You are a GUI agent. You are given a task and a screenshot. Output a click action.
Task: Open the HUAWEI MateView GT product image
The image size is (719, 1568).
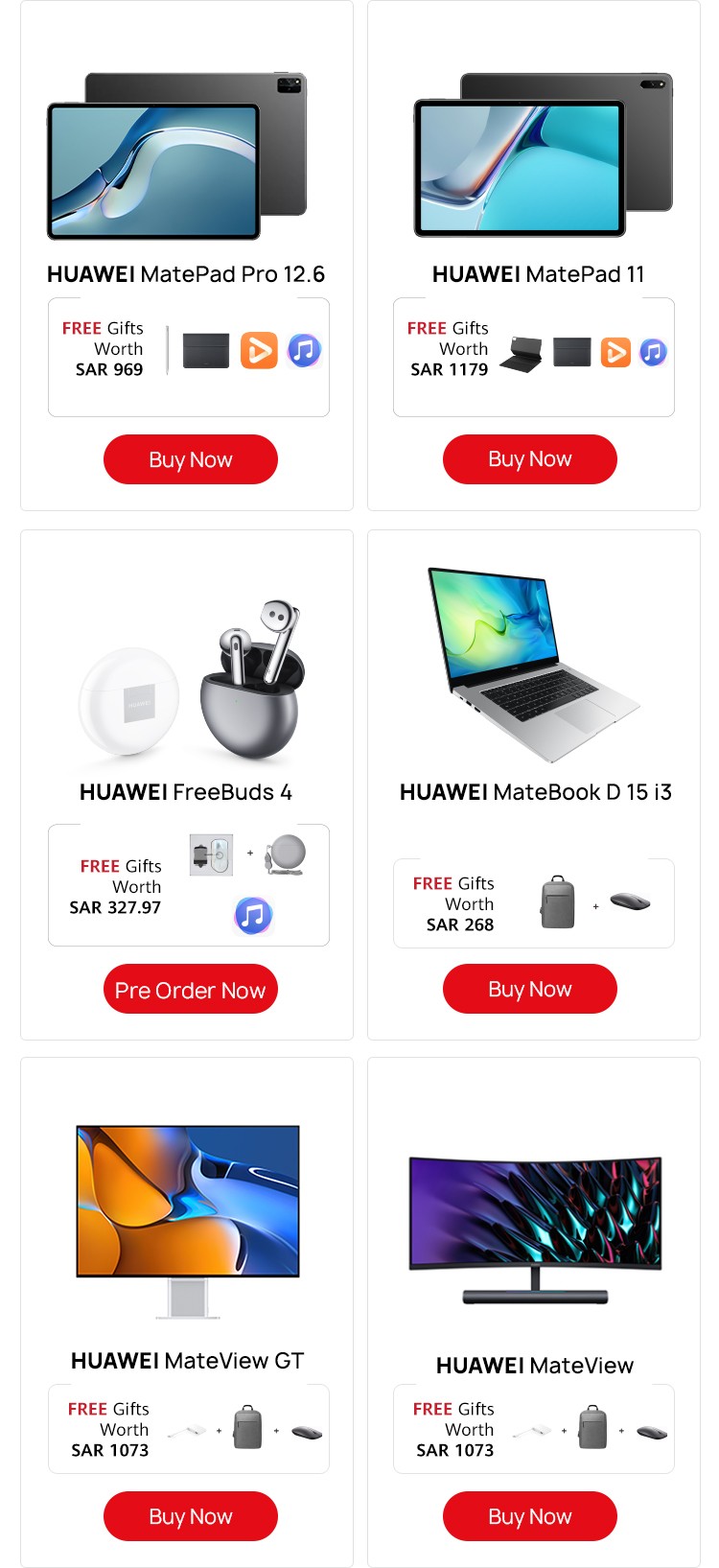[188, 1218]
